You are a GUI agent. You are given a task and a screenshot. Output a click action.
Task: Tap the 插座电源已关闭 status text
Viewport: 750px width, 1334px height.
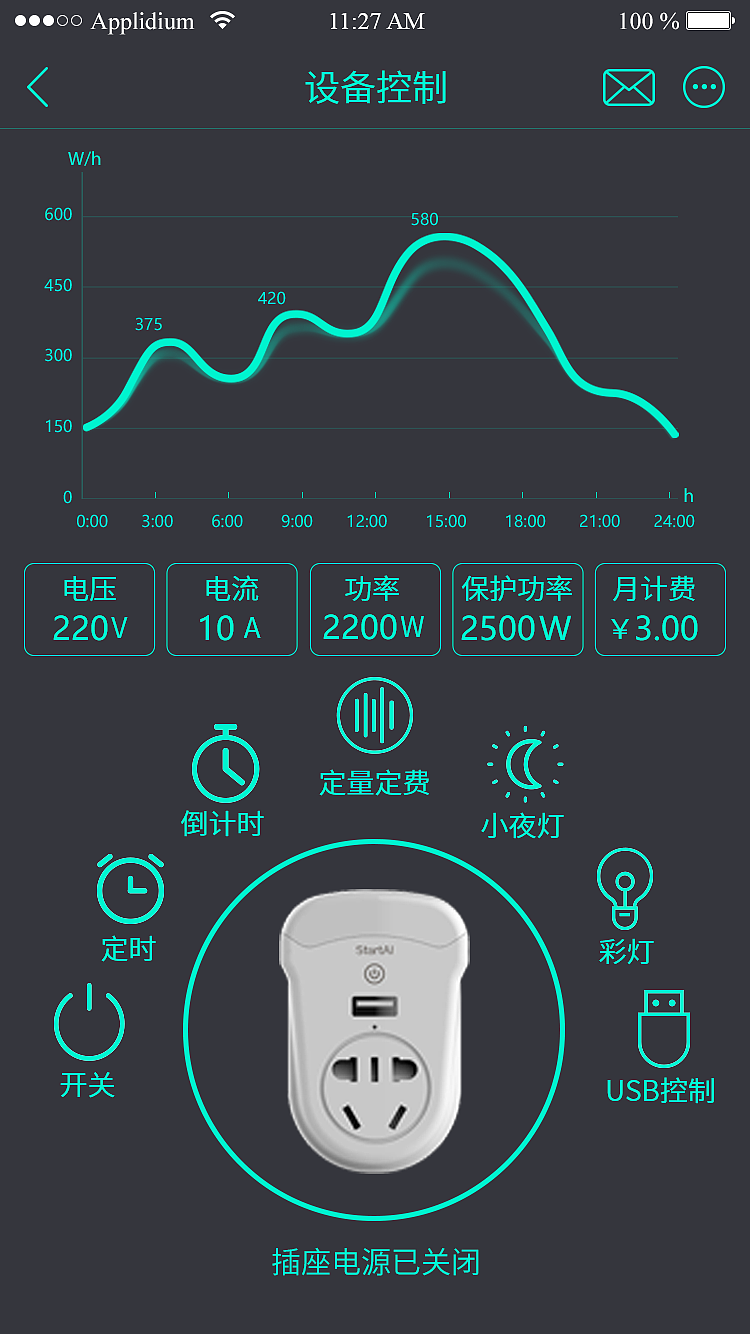375,1263
